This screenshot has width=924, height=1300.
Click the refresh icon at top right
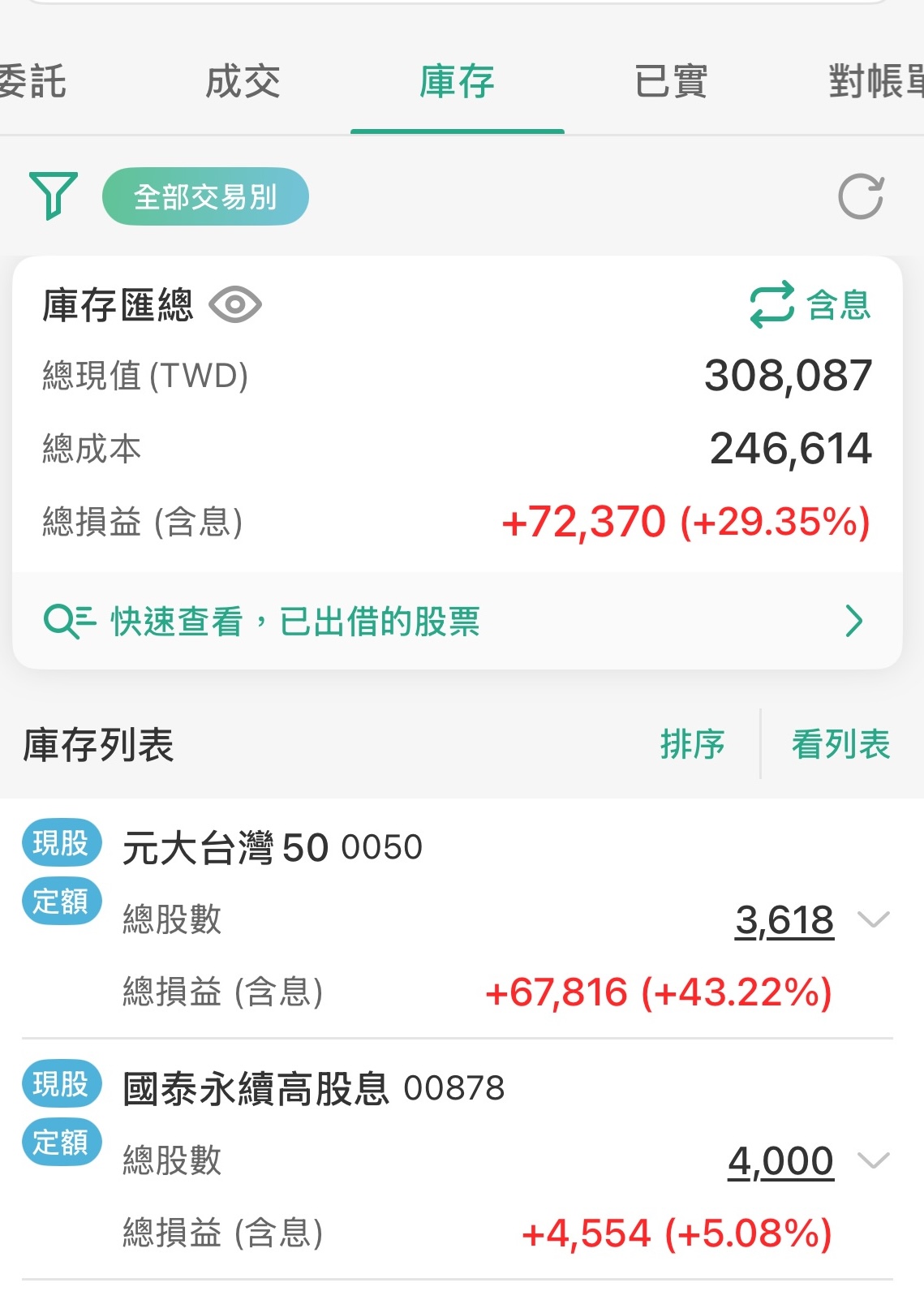[x=862, y=196]
